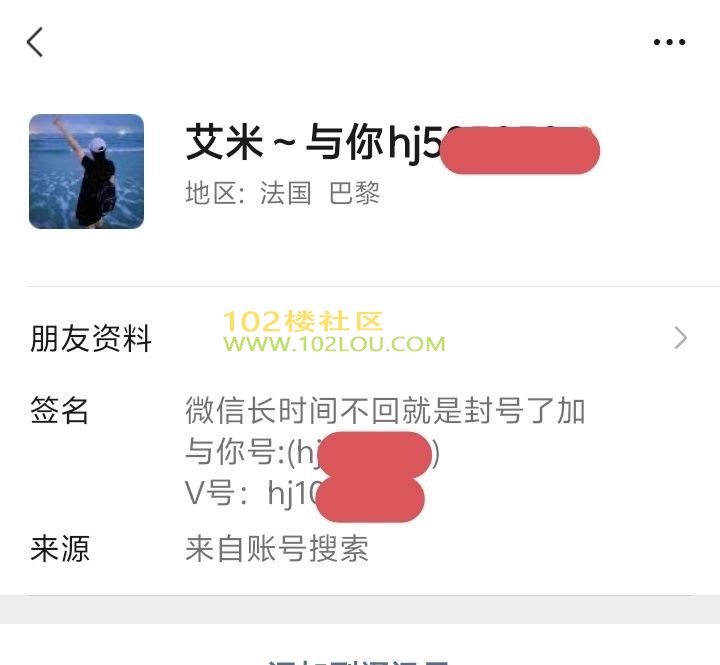Go back using the top-left arrow
Screen dimensions: 720x665
[x=35, y=42]
